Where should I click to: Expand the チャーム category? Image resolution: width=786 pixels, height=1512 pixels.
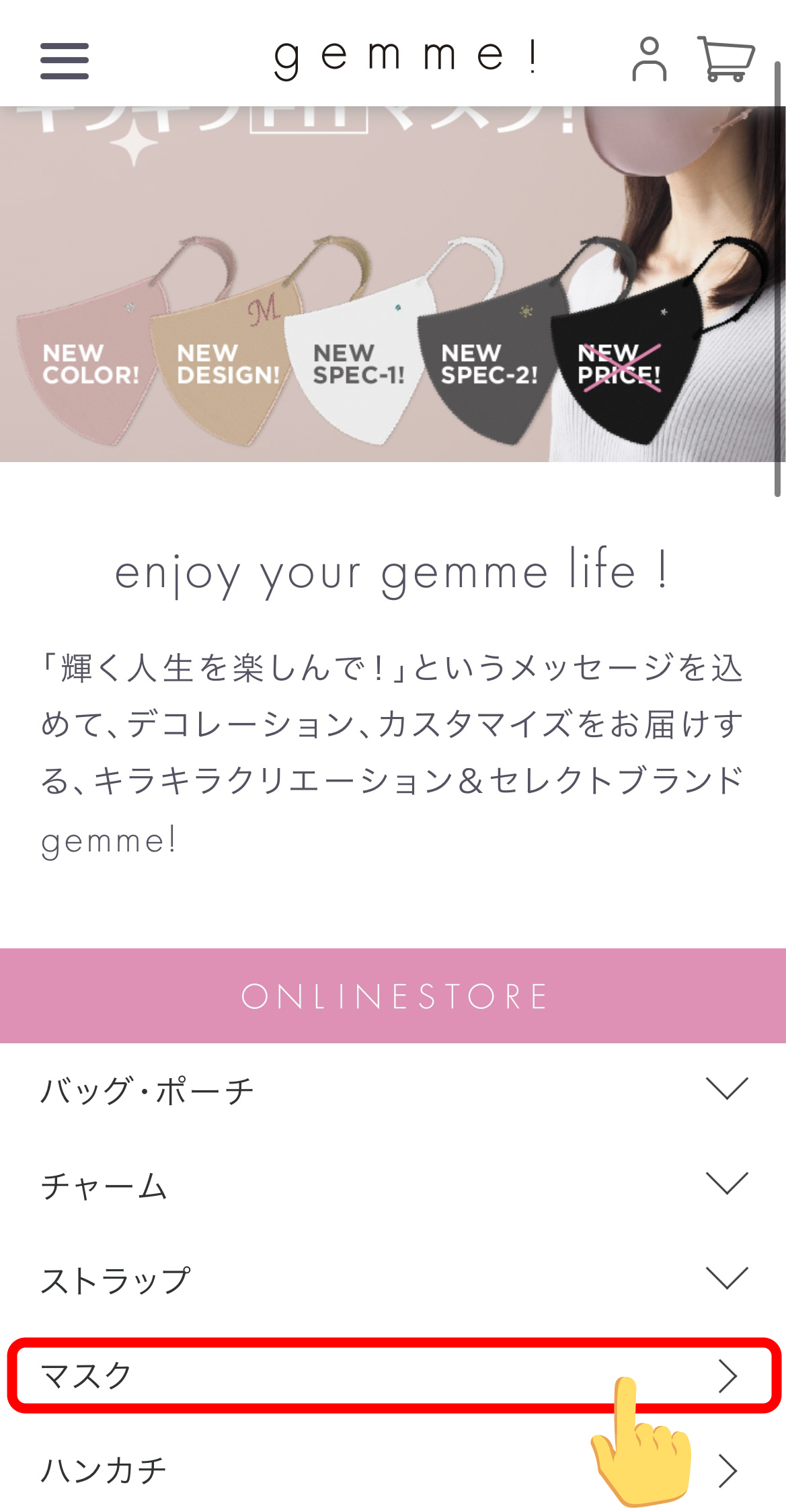click(393, 1185)
